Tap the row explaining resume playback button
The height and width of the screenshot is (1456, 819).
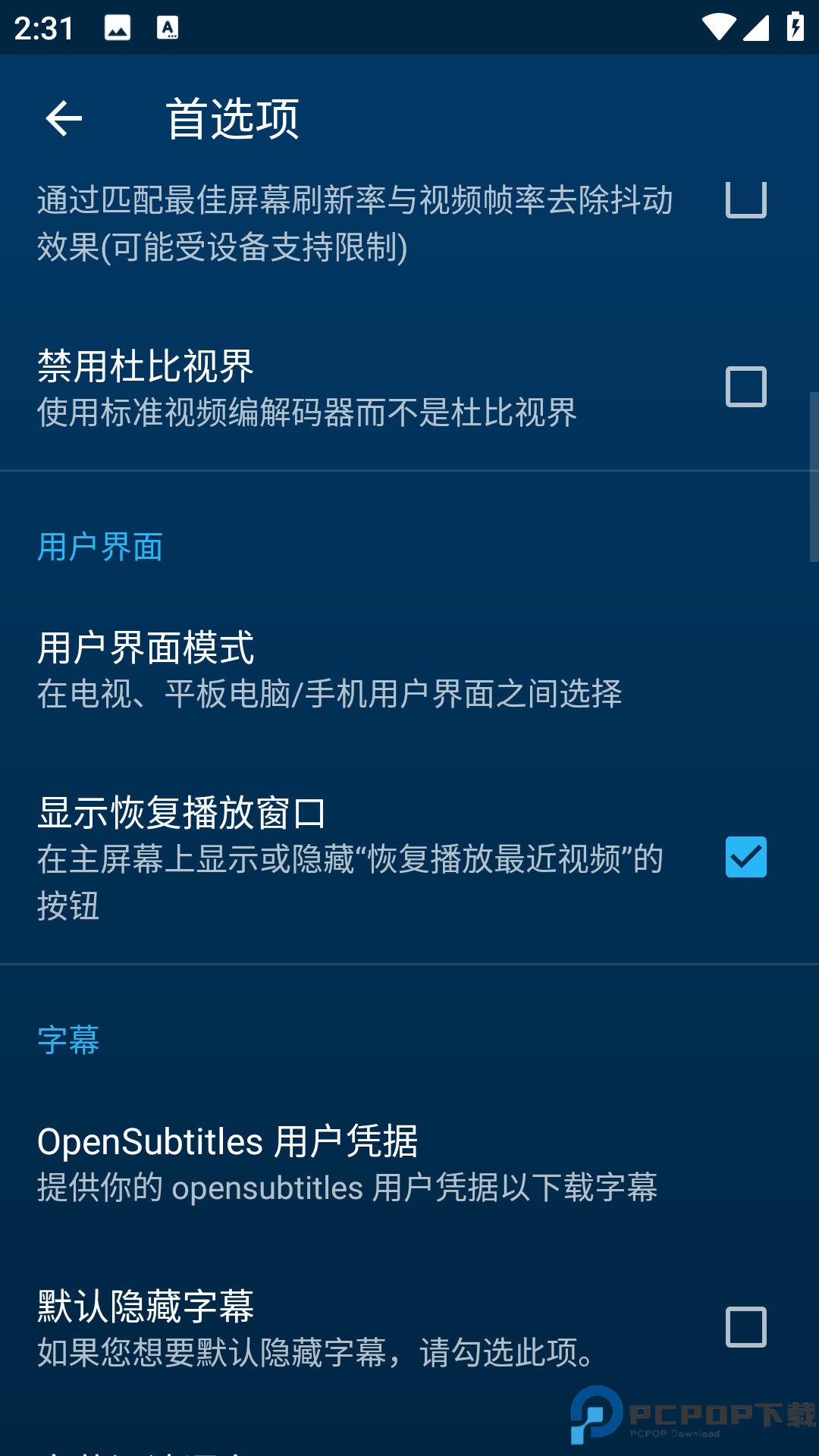349,857
